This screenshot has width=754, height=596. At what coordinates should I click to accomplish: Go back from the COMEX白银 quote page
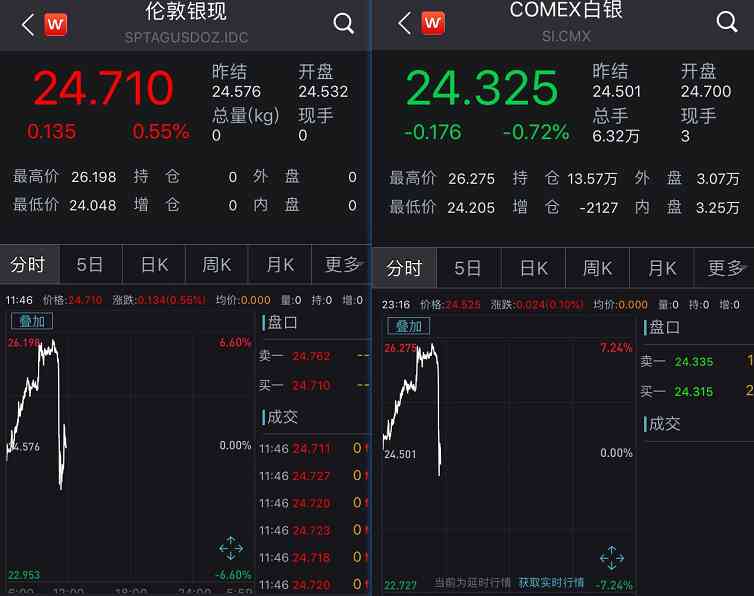(x=404, y=23)
